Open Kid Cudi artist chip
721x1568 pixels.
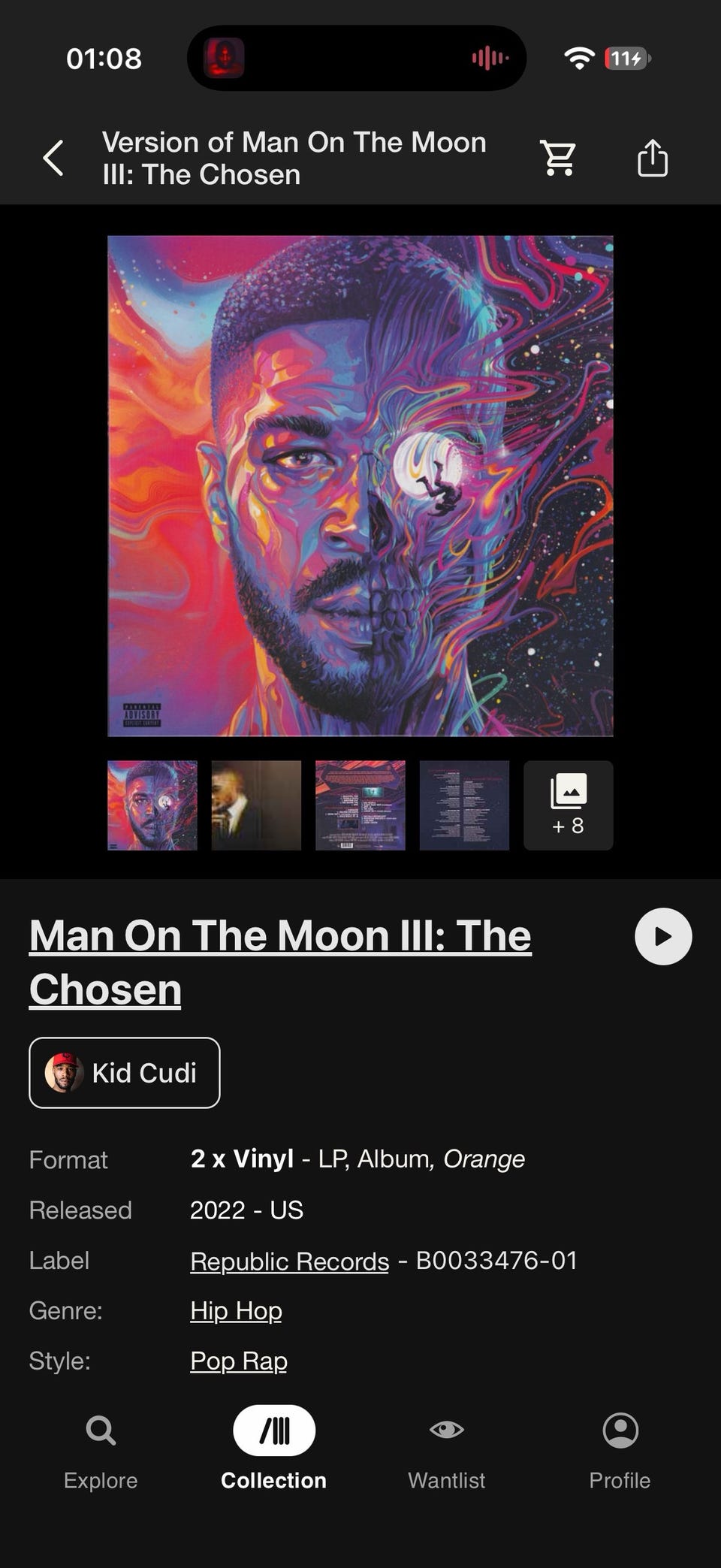click(125, 1073)
